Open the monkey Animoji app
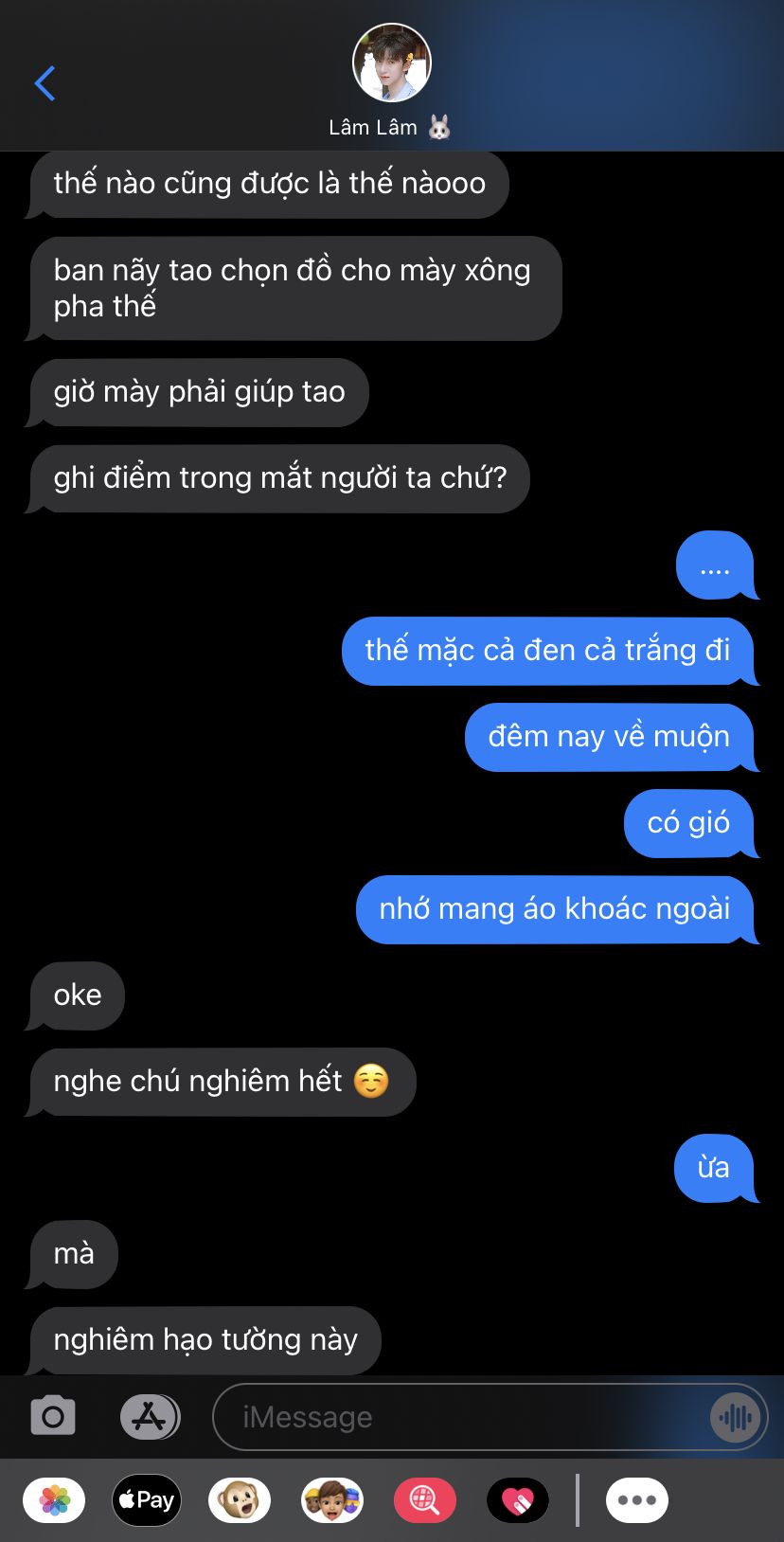 coord(240,1500)
